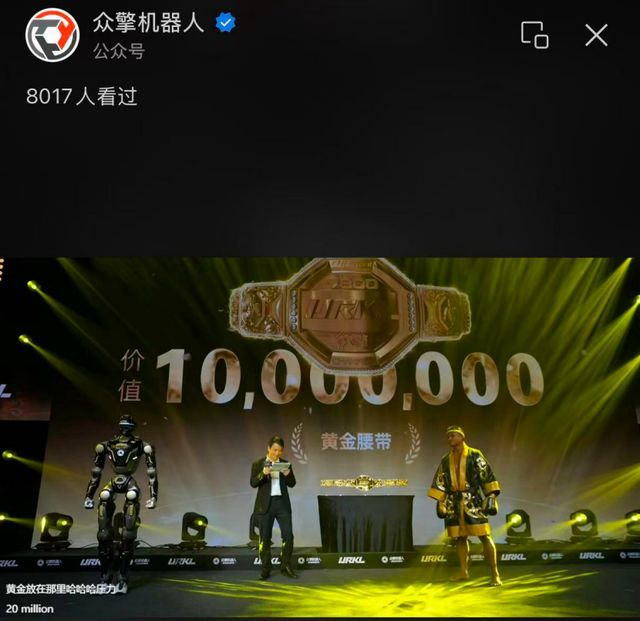Switch video to floating window mode

tap(535, 35)
